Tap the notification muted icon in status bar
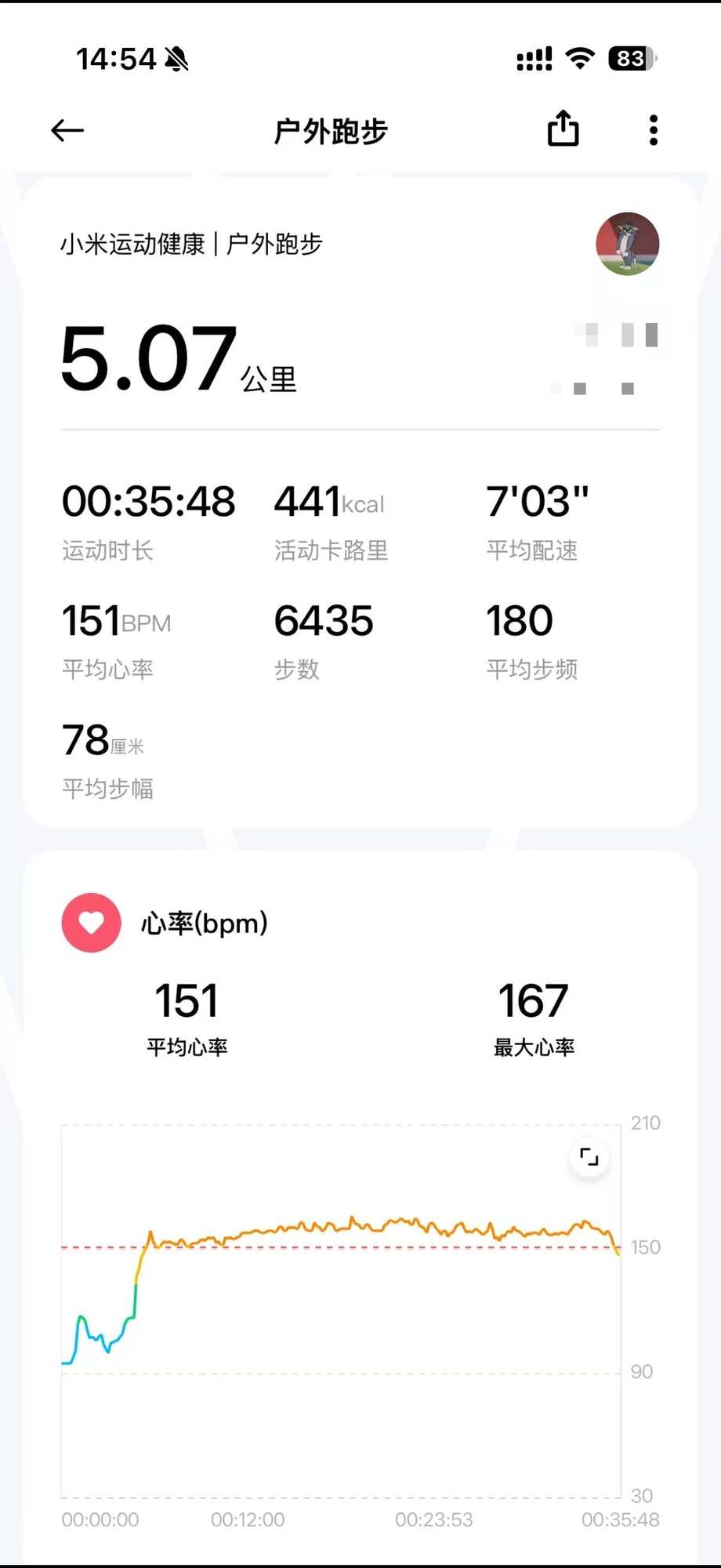The image size is (721, 1568). pyautogui.click(x=177, y=58)
